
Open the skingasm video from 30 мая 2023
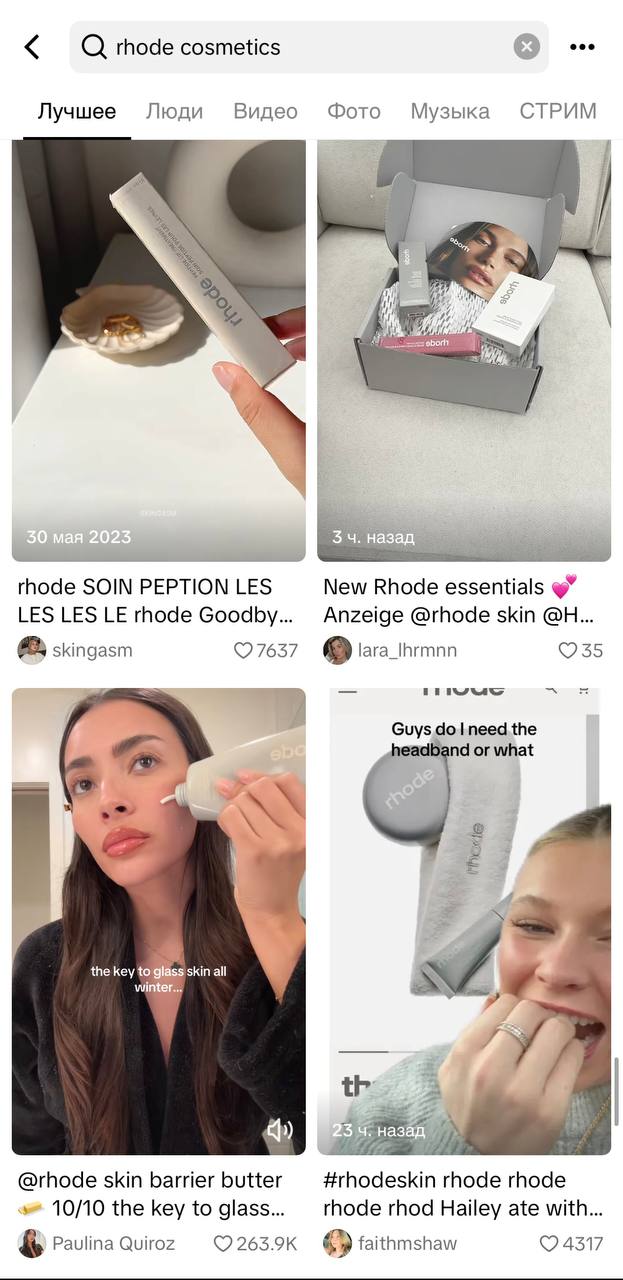pos(159,350)
